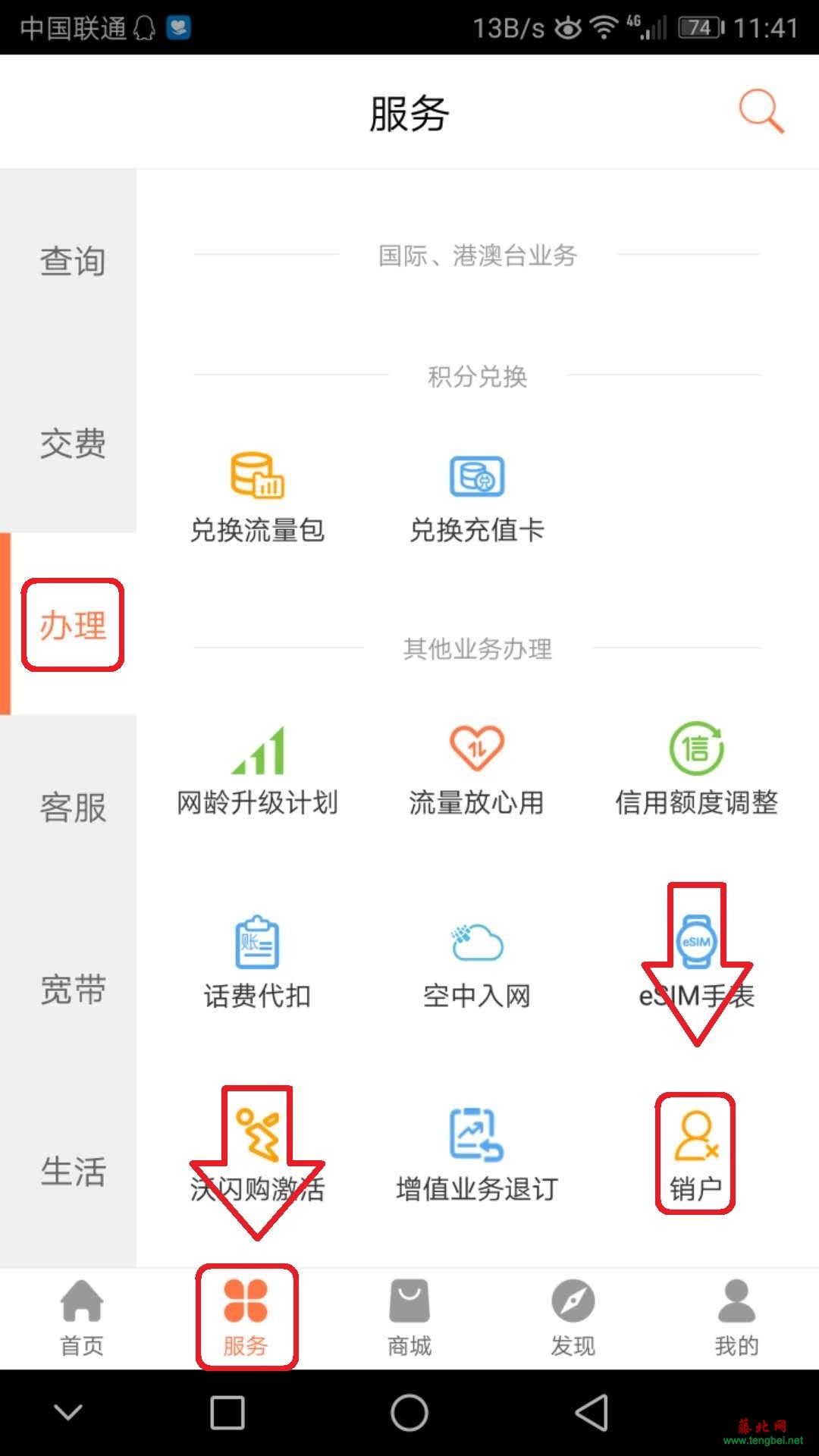Open 网龄升级计划

[257, 770]
